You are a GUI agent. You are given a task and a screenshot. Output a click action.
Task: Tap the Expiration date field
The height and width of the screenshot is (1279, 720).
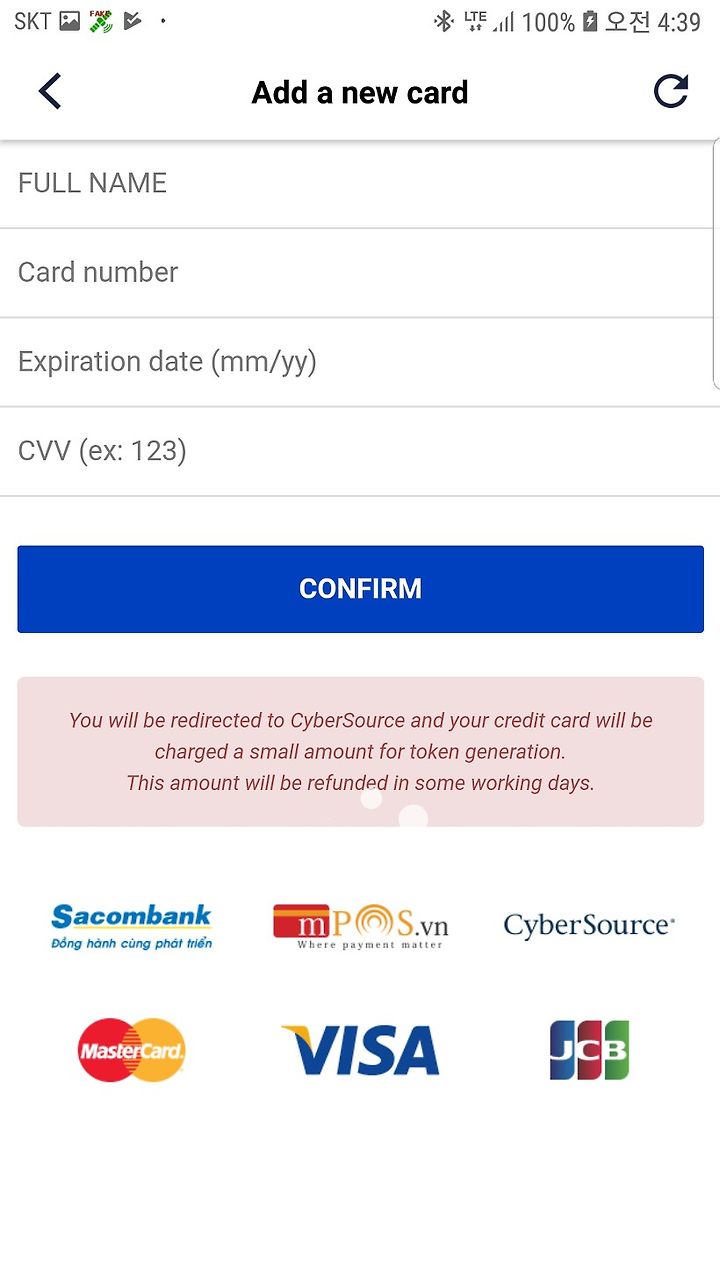pyautogui.click(x=360, y=362)
